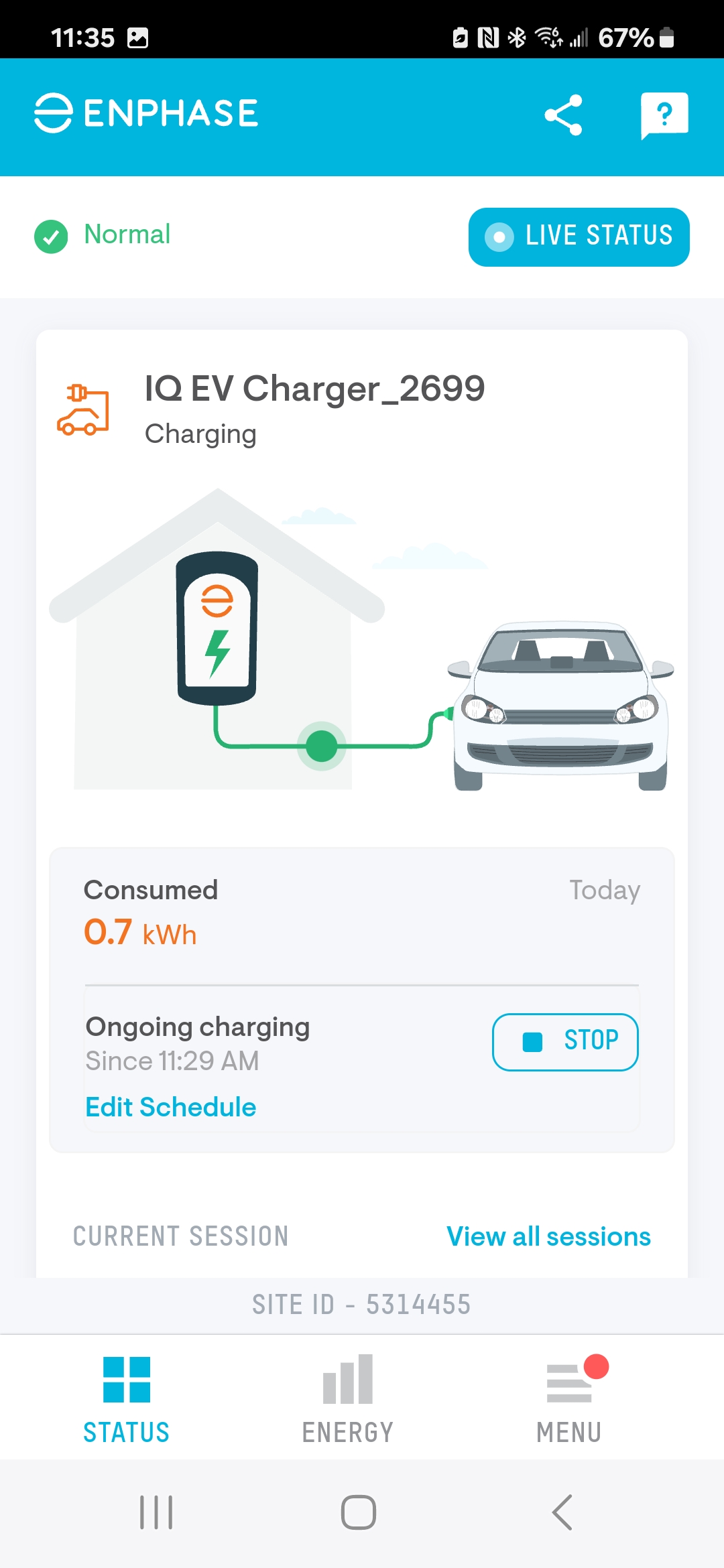Stop the ongoing charging session

(565, 1042)
